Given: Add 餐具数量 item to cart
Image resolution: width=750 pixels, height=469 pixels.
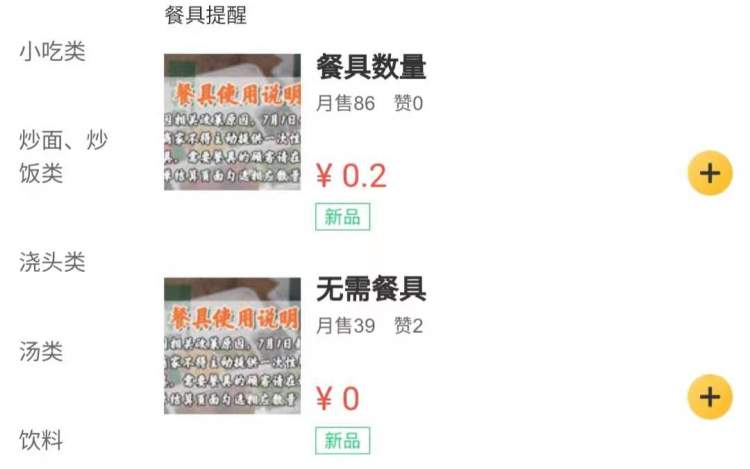Looking at the screenshot, I should (x=709, y=174).
